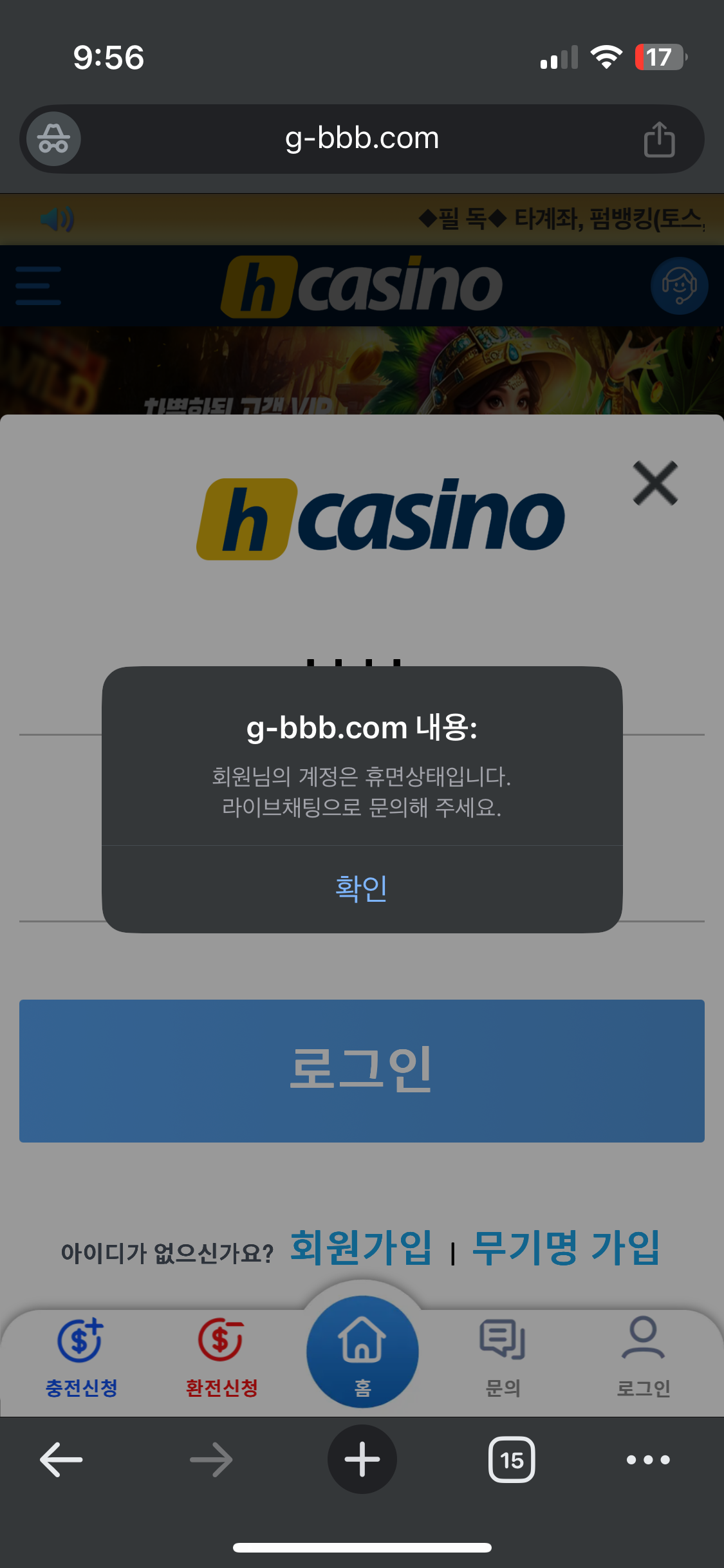Tap the incognito icon in the address bar
Viewport: 724px width, 1568px height.
pyautogui.click(x=53, y=139)
